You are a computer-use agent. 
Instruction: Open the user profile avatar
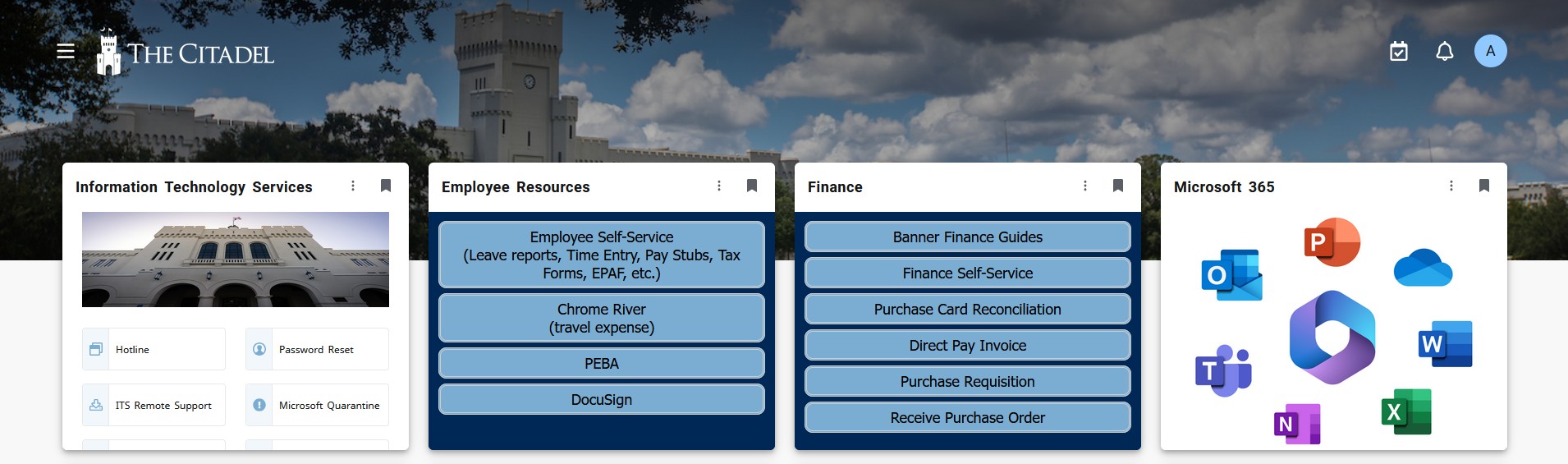point(1490,52)
